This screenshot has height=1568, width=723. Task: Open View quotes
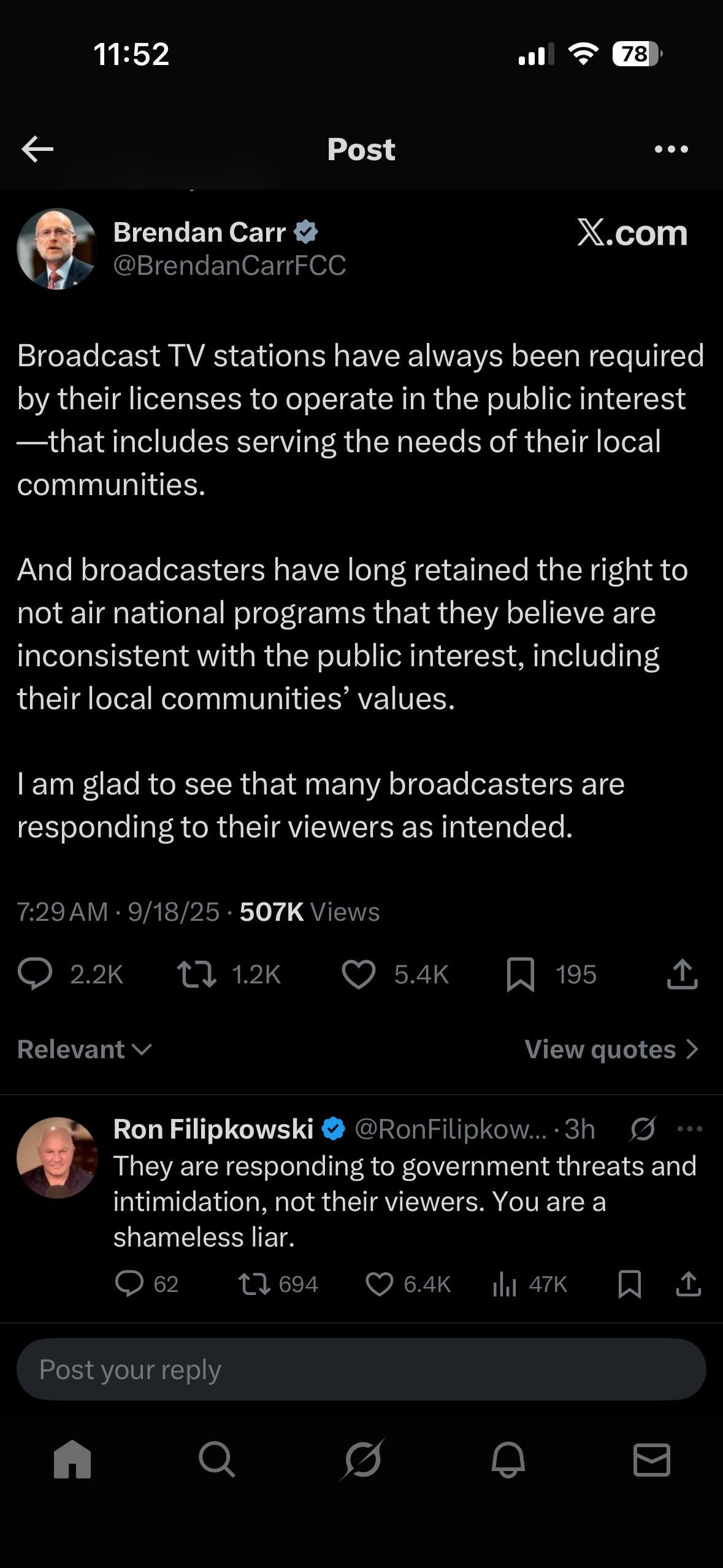[611, 1049]
